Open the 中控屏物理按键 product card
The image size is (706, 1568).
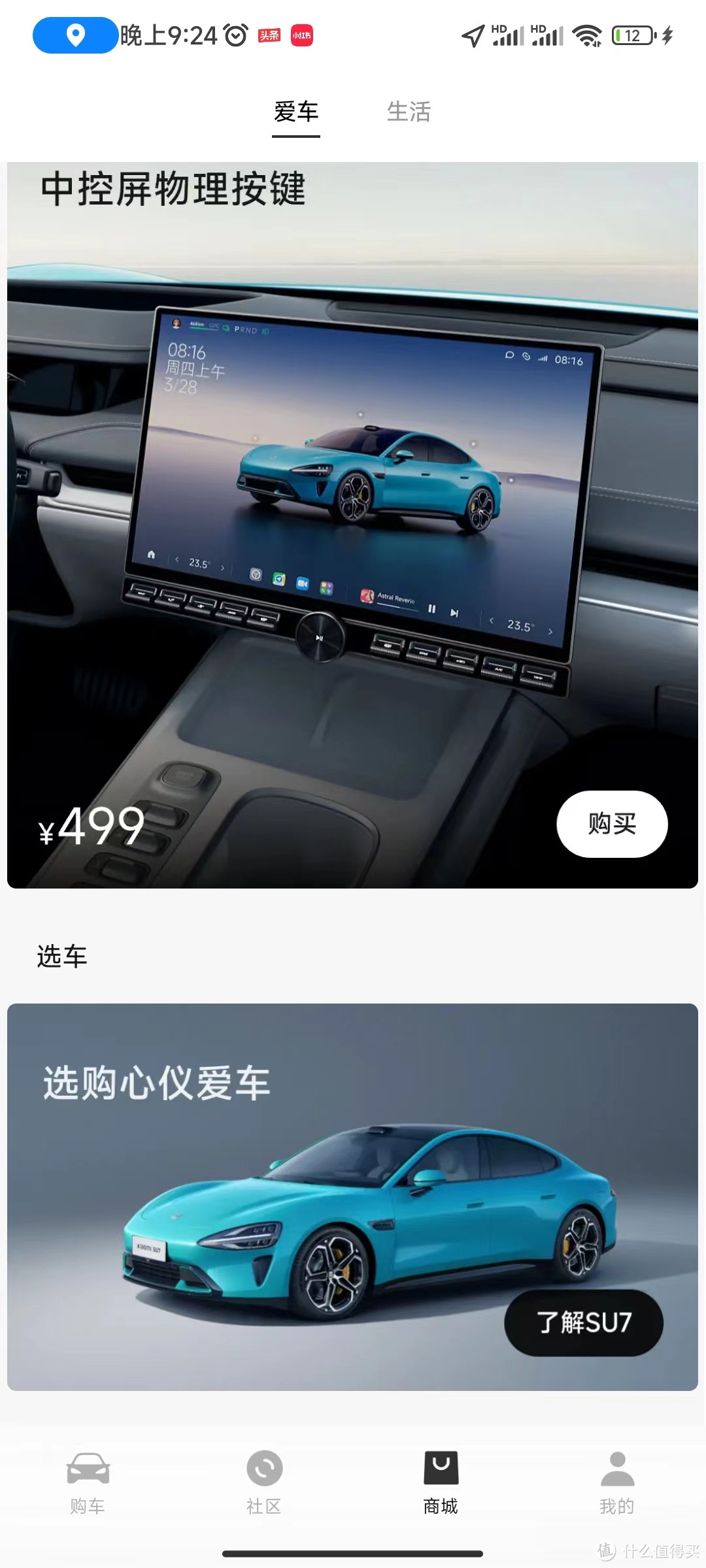352,525
